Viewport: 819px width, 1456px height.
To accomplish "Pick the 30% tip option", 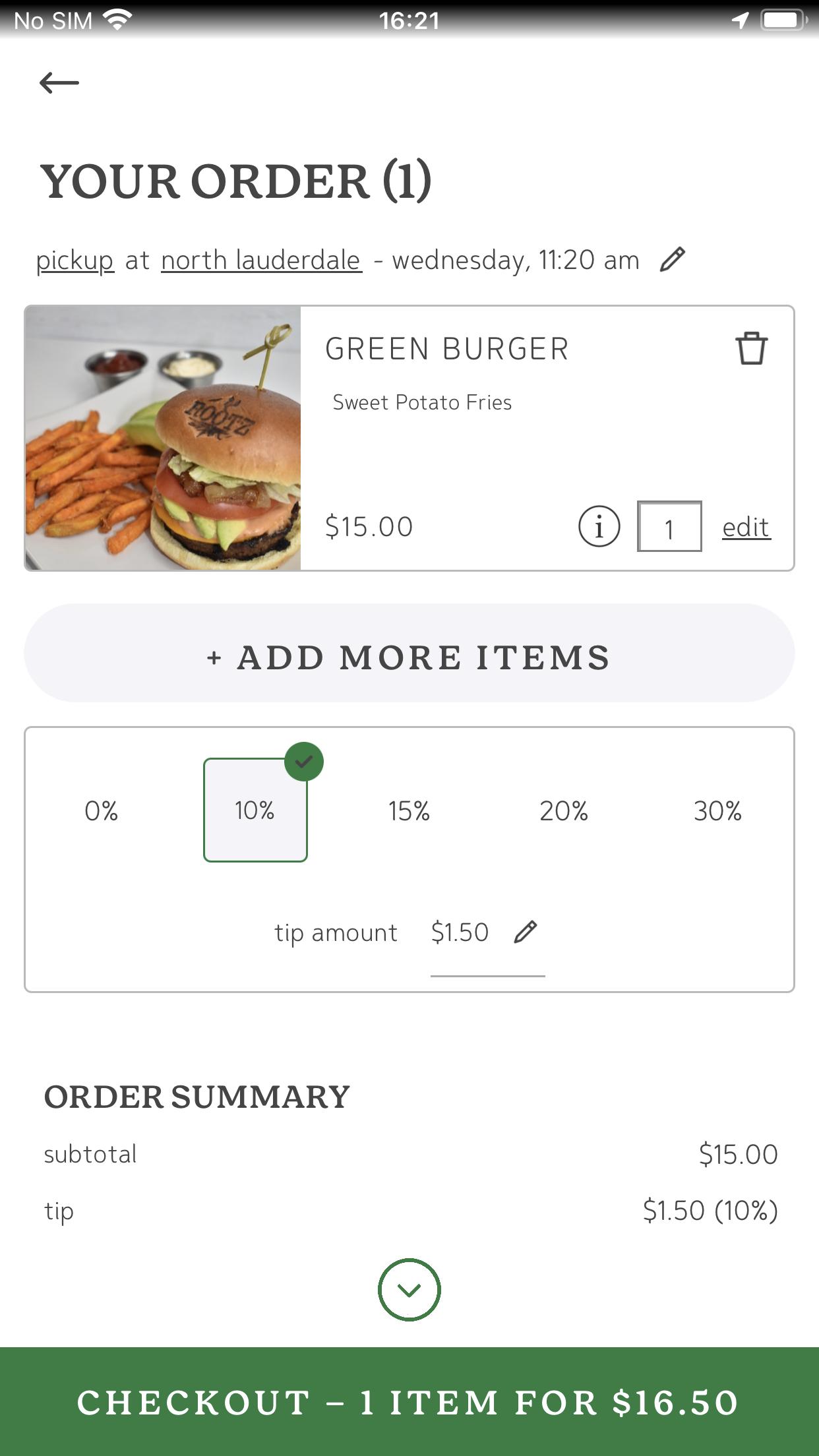I will (717, 810).
